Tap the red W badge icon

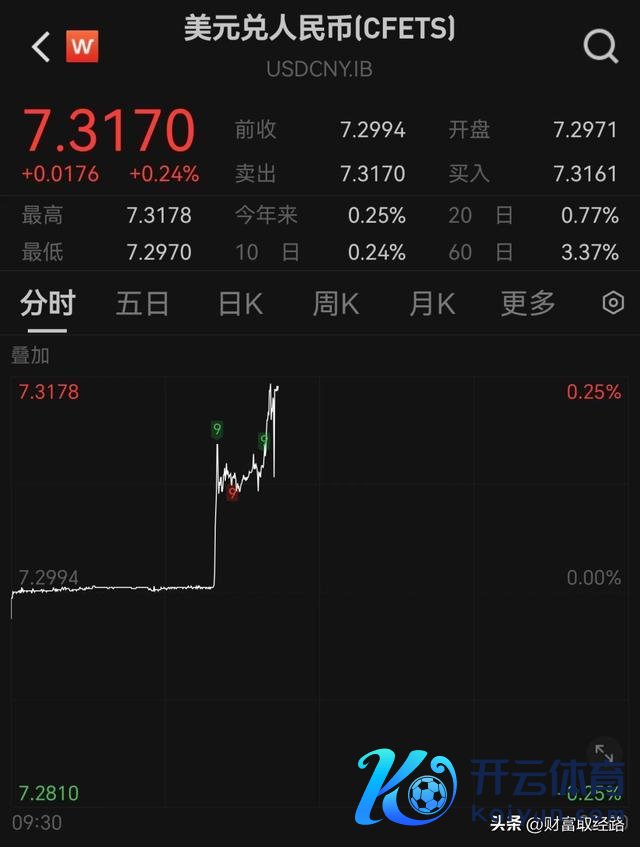82,46
